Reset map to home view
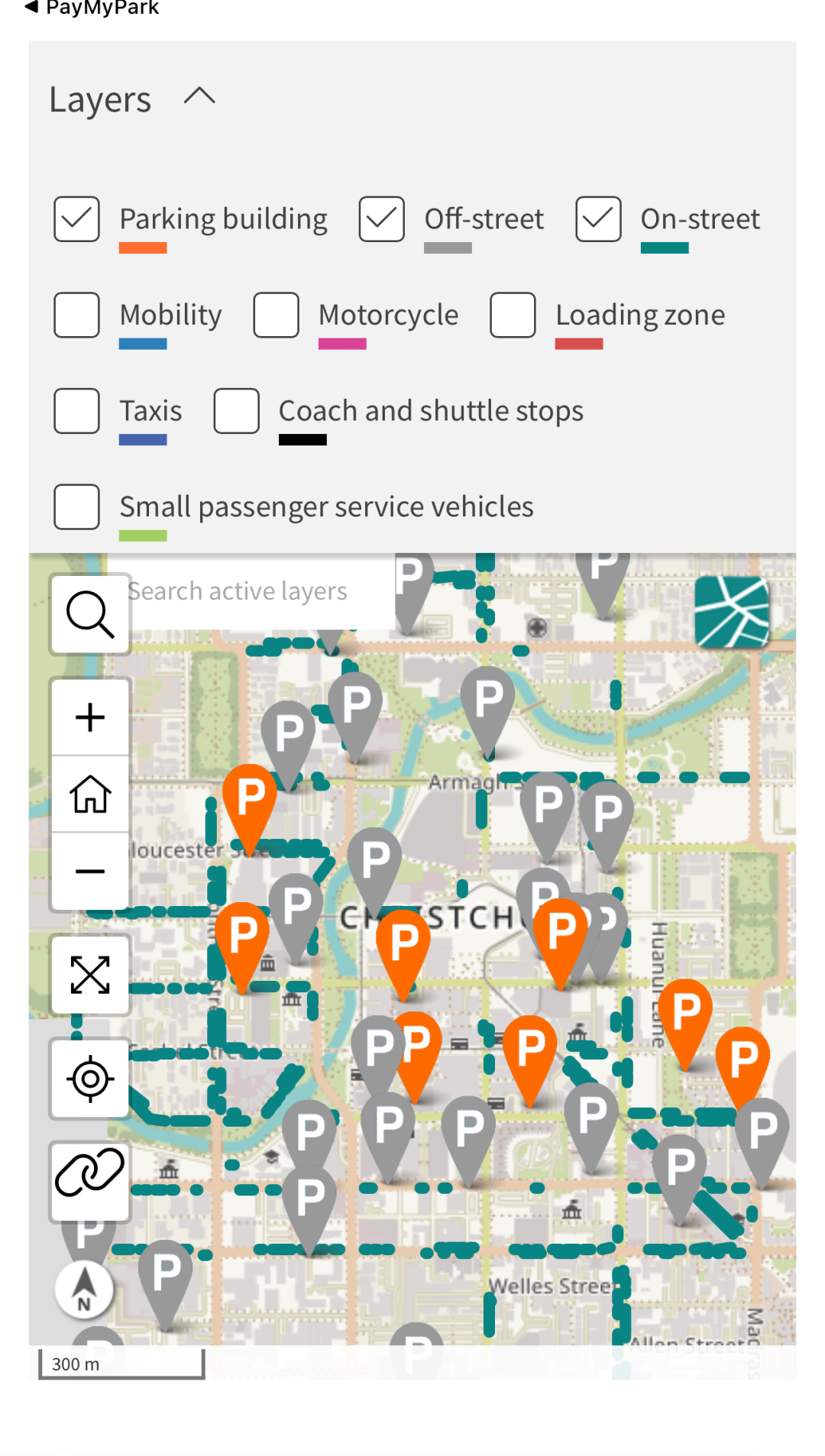The width and height of the screenshot is (825, 1456). click(90, 794)
